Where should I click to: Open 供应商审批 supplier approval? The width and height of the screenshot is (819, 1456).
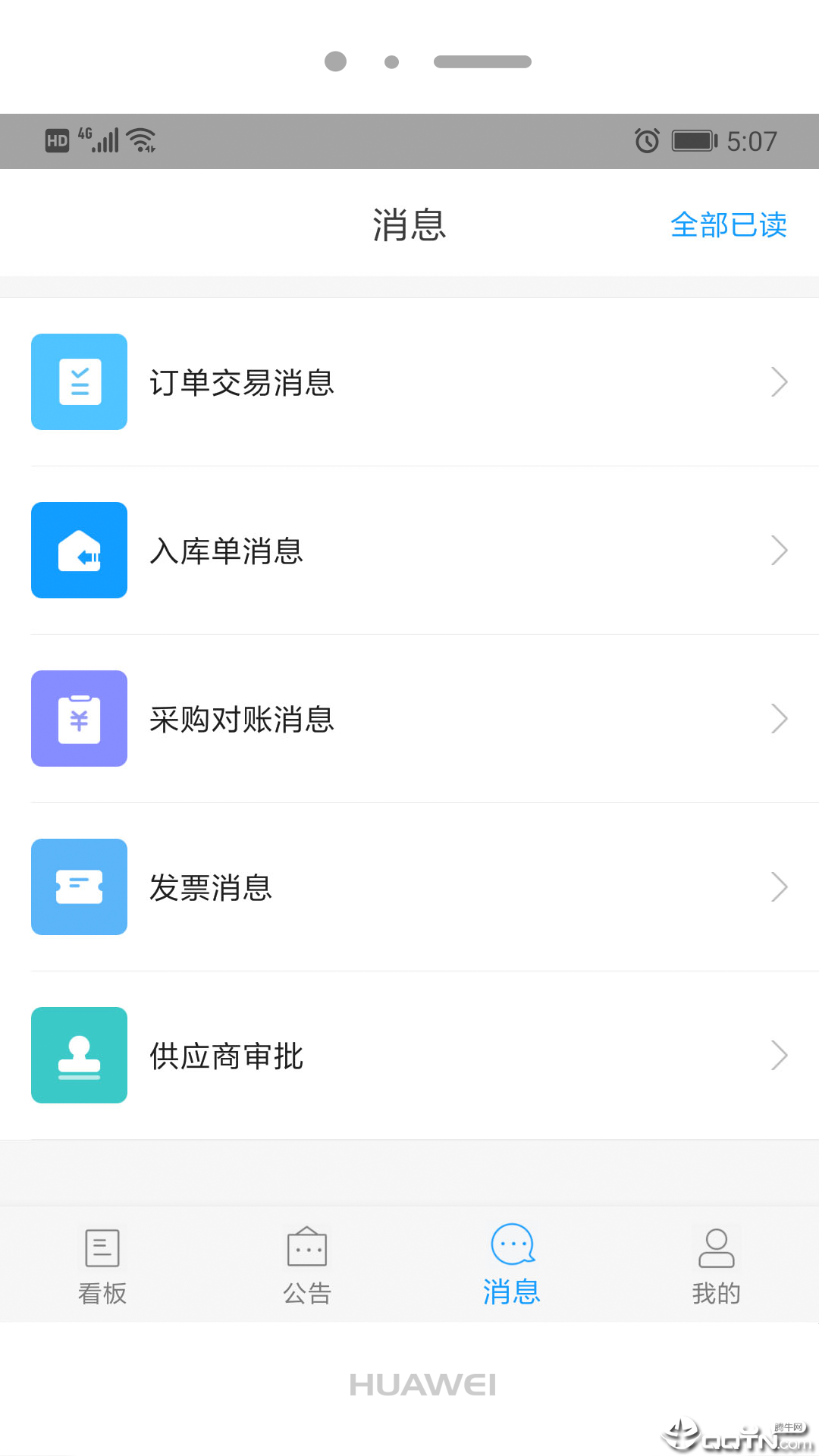coord(409,1056)
